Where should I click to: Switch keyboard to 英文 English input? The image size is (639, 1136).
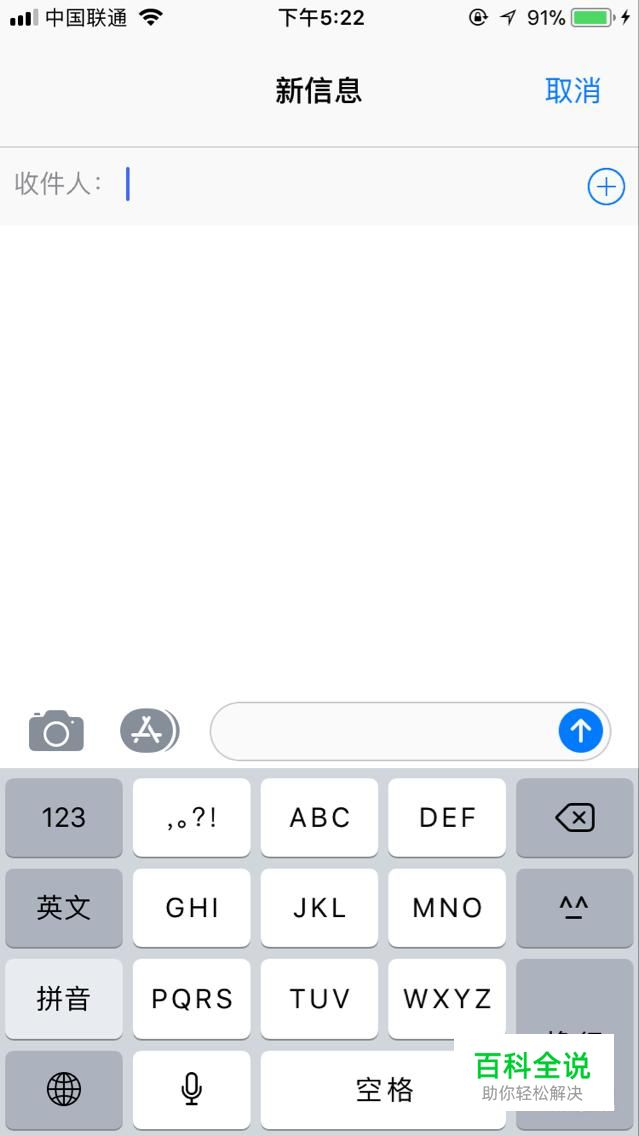tap(64, 907)
